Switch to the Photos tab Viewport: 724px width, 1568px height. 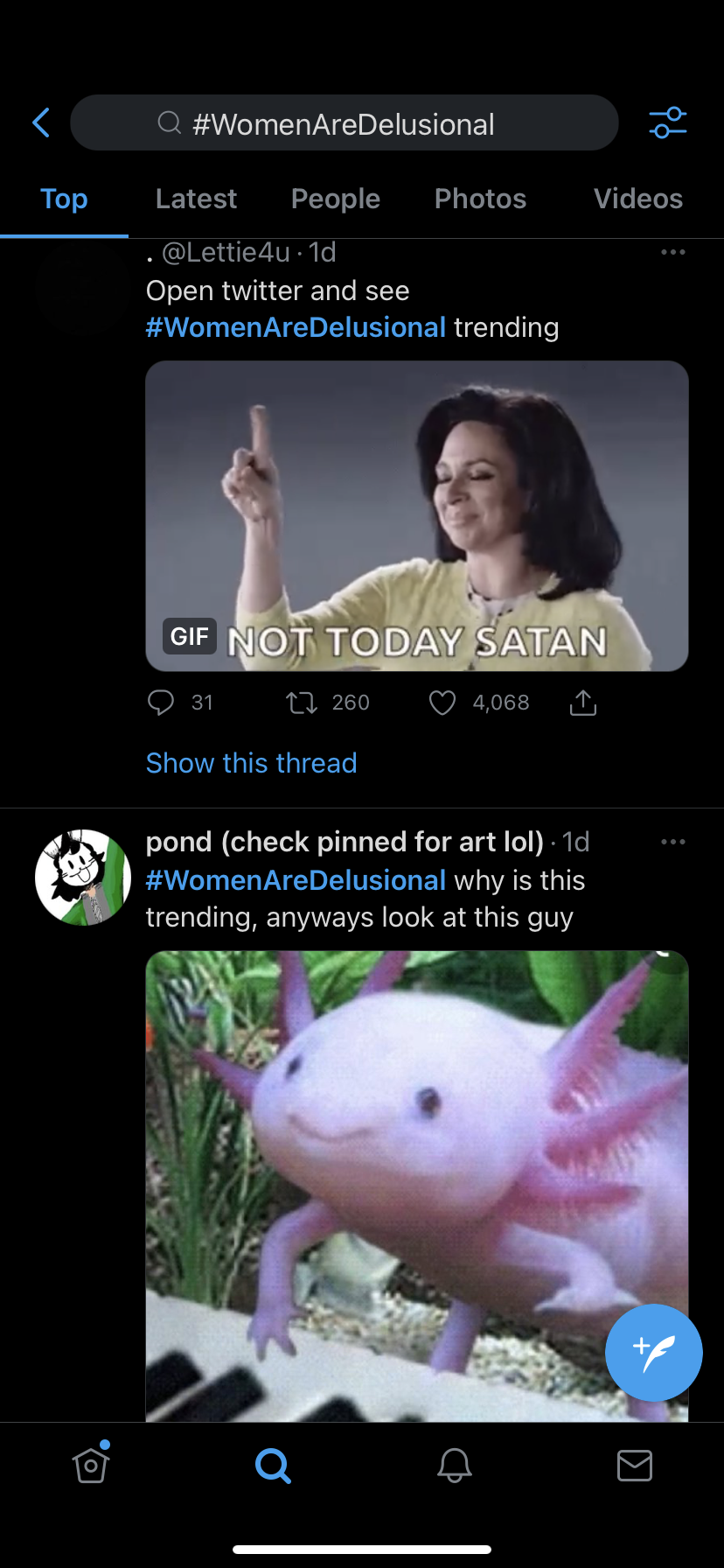(x=480, y=199)
